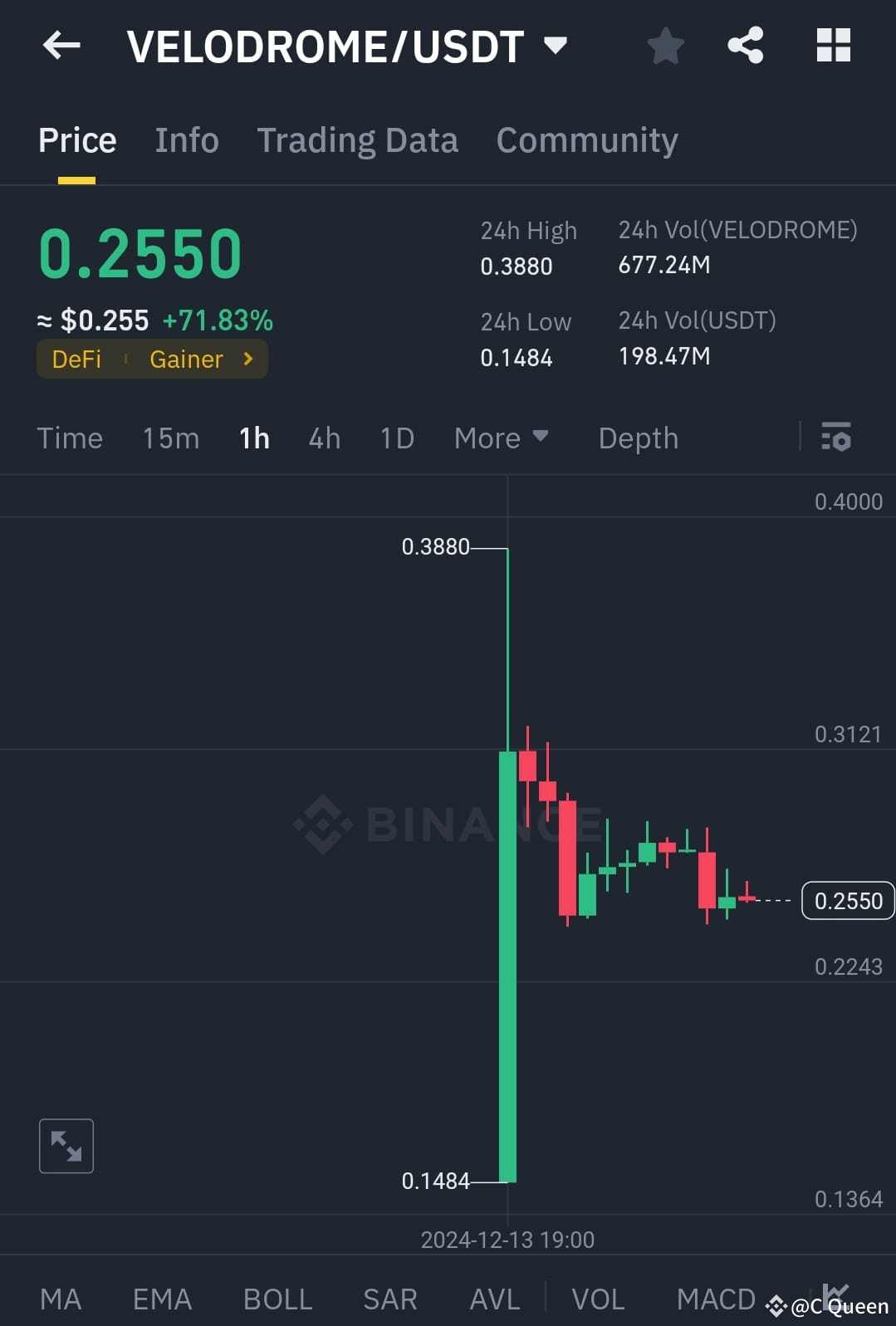Select the MACD indicator

click(716, 1298)
